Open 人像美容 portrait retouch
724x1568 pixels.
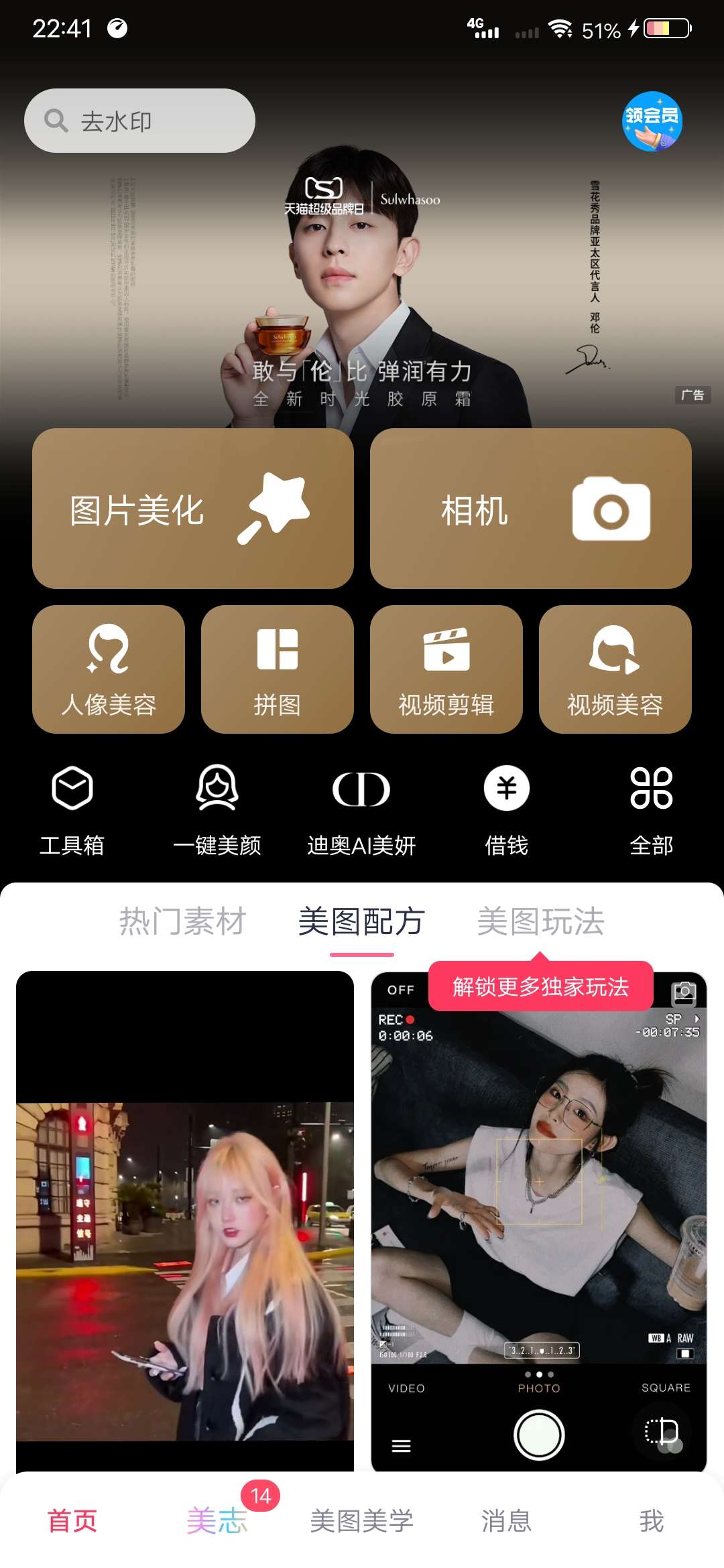coord(109,669)
